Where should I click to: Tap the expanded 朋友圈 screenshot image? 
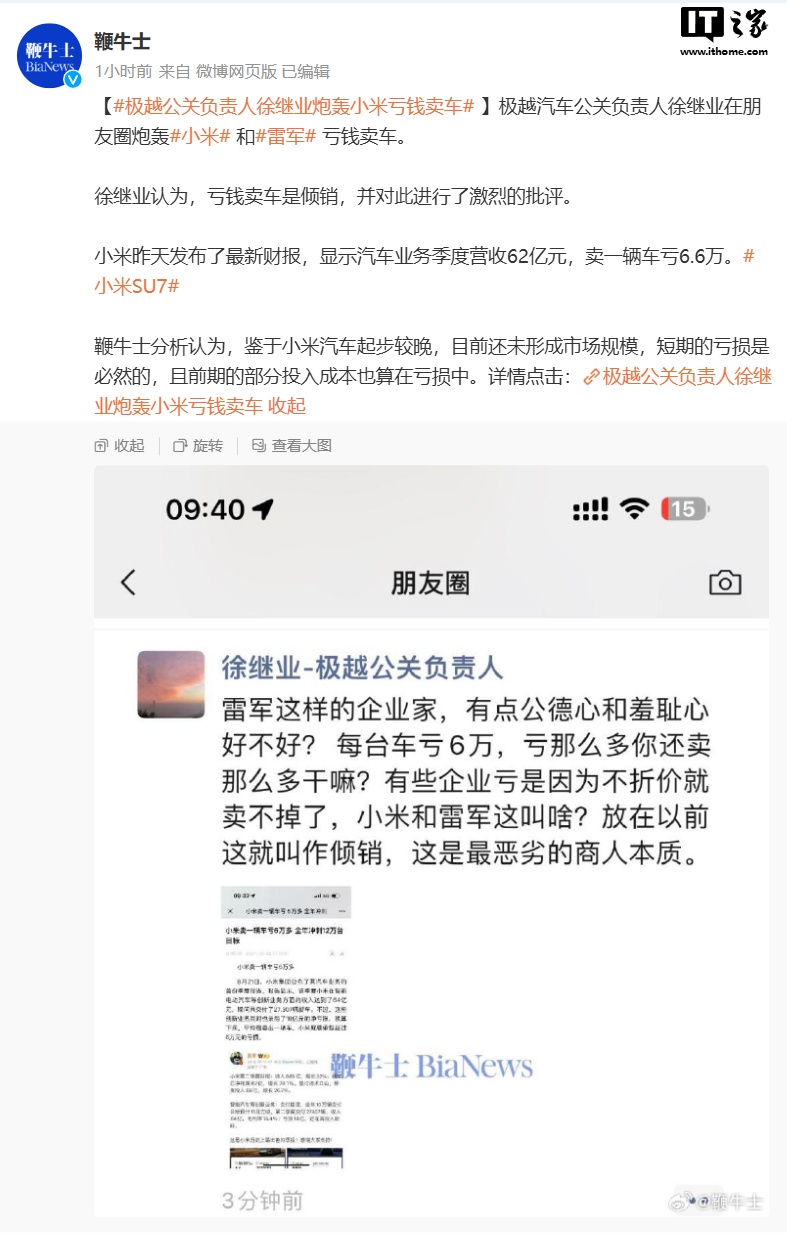click(431, 840)
